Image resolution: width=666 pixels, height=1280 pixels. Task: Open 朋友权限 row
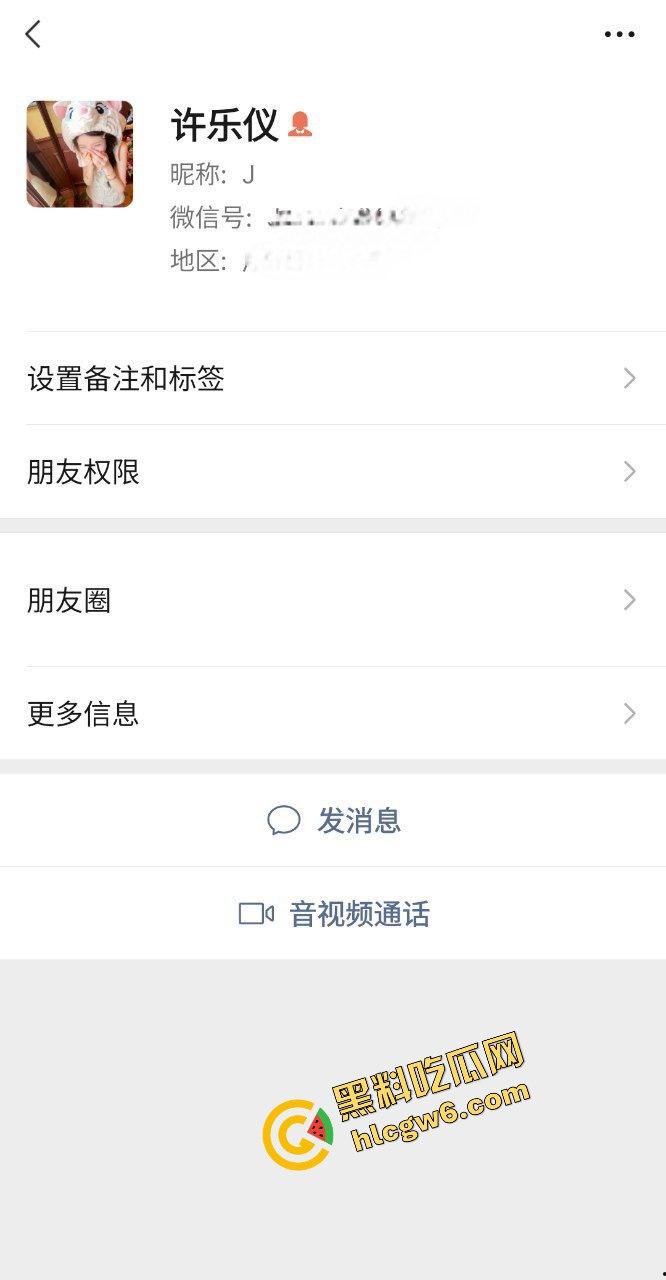(333, 472)
